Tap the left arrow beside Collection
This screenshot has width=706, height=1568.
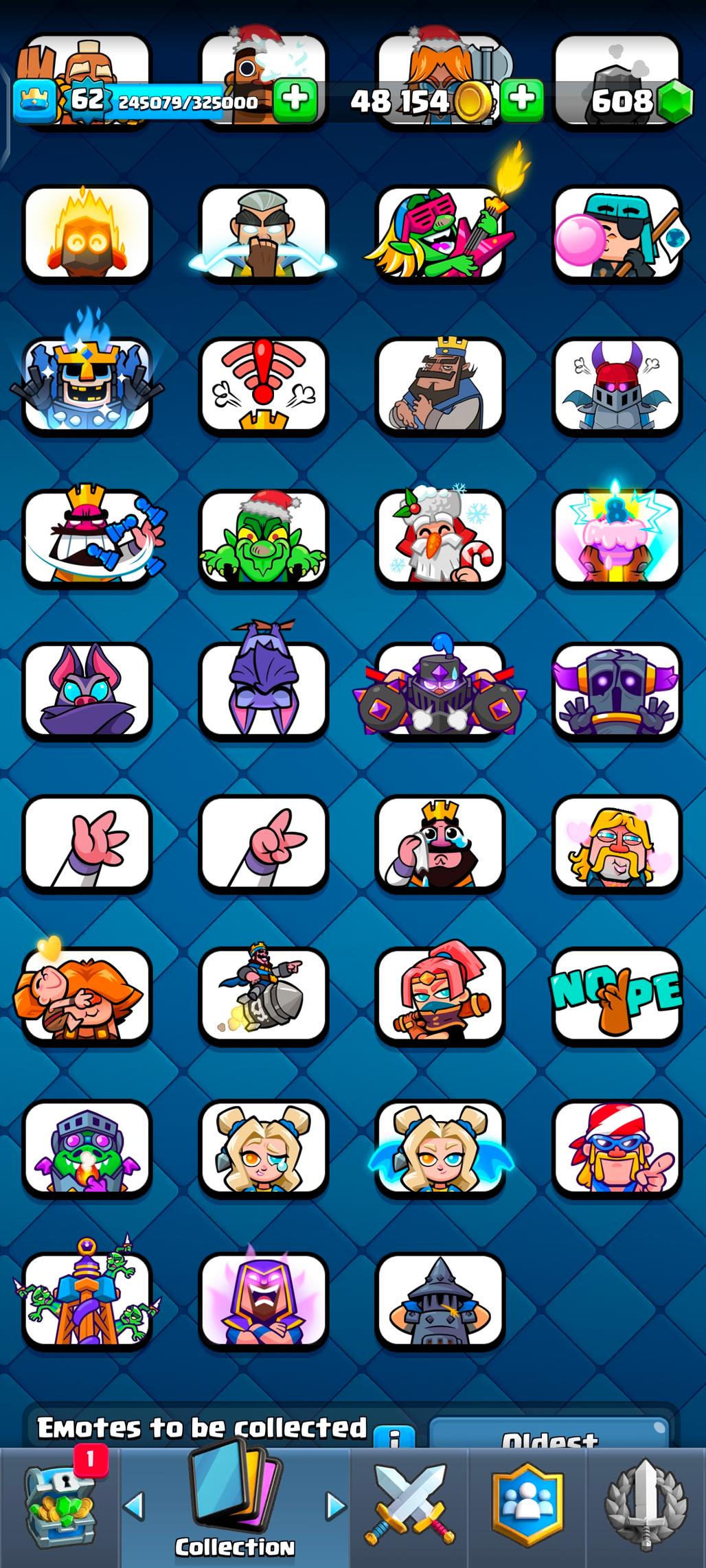click(x=133, y=1506)
